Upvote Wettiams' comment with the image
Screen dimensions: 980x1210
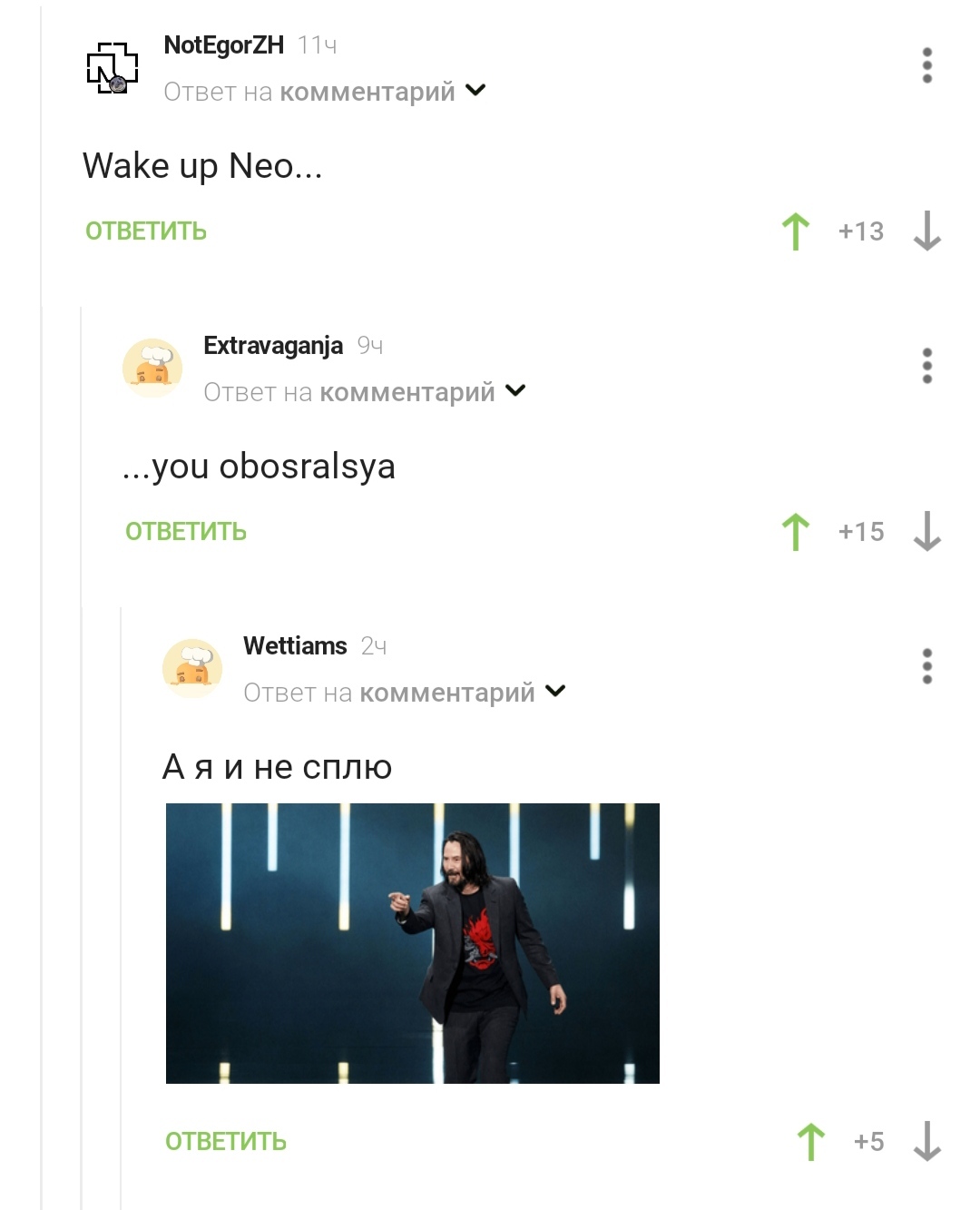point(811,1142)
